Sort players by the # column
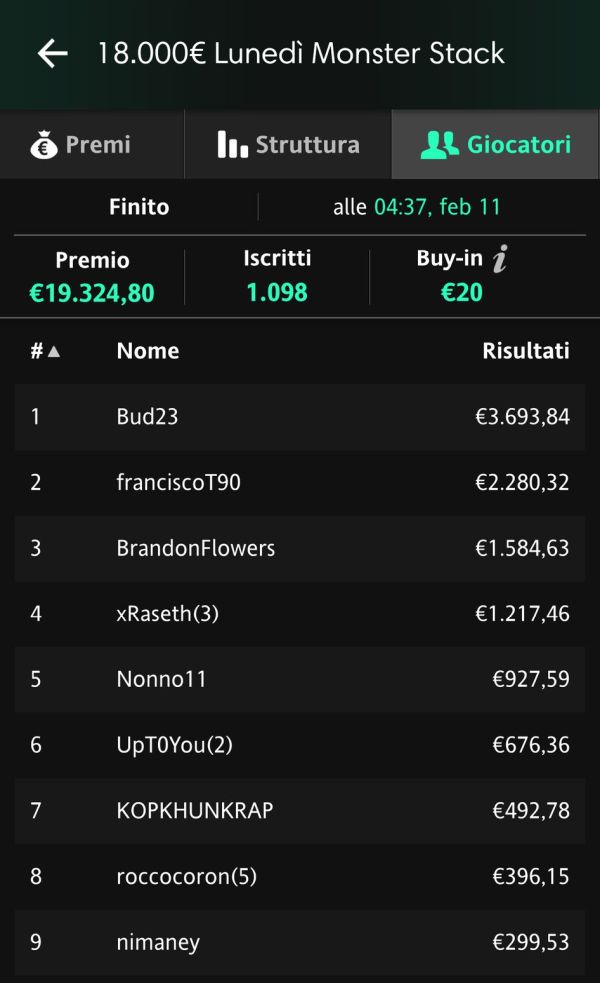The width and height of the screenshot is (600, 983). (x=45, y=351)
